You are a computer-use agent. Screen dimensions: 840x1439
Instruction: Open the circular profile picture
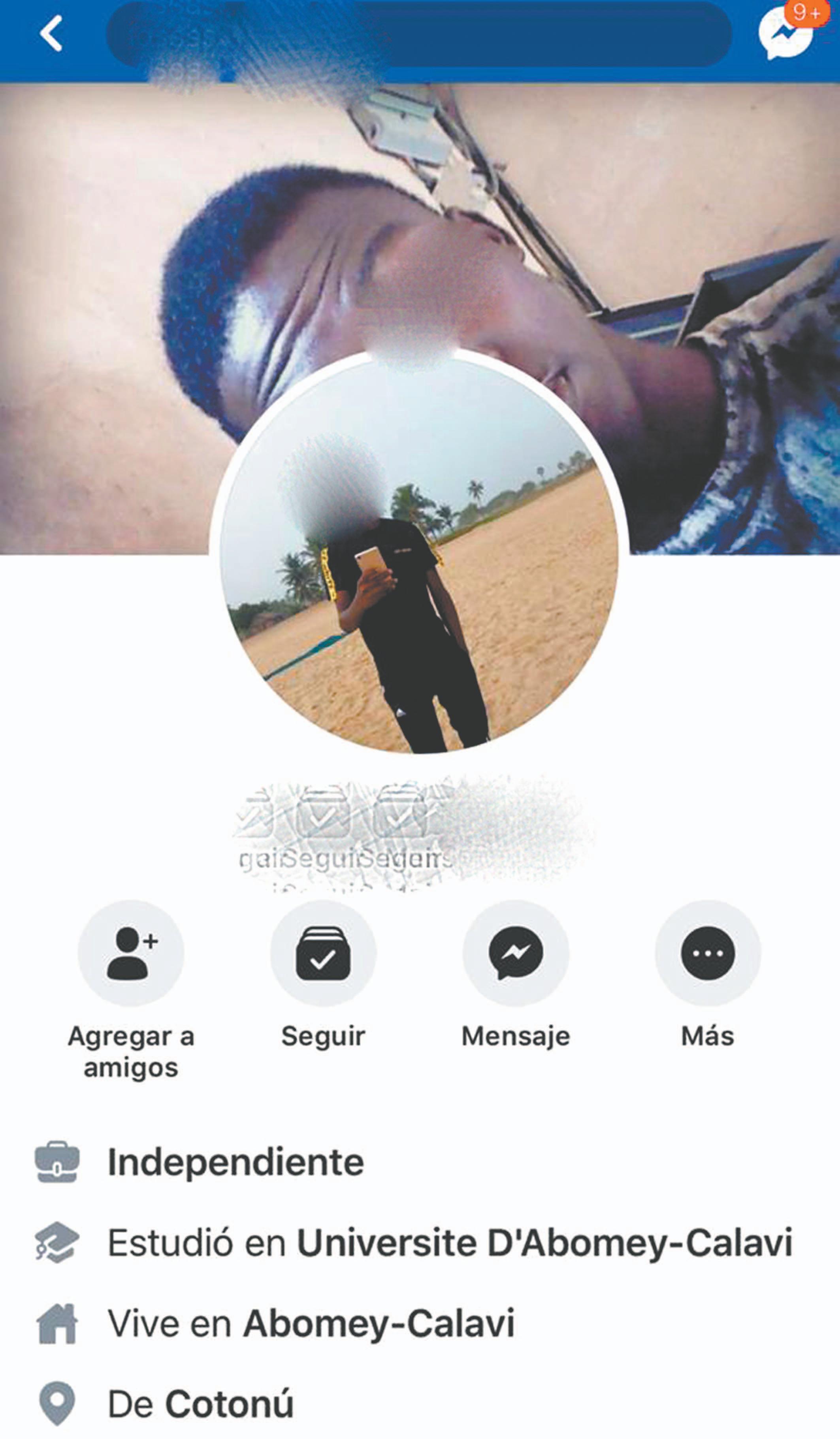[x=418, y=553]
